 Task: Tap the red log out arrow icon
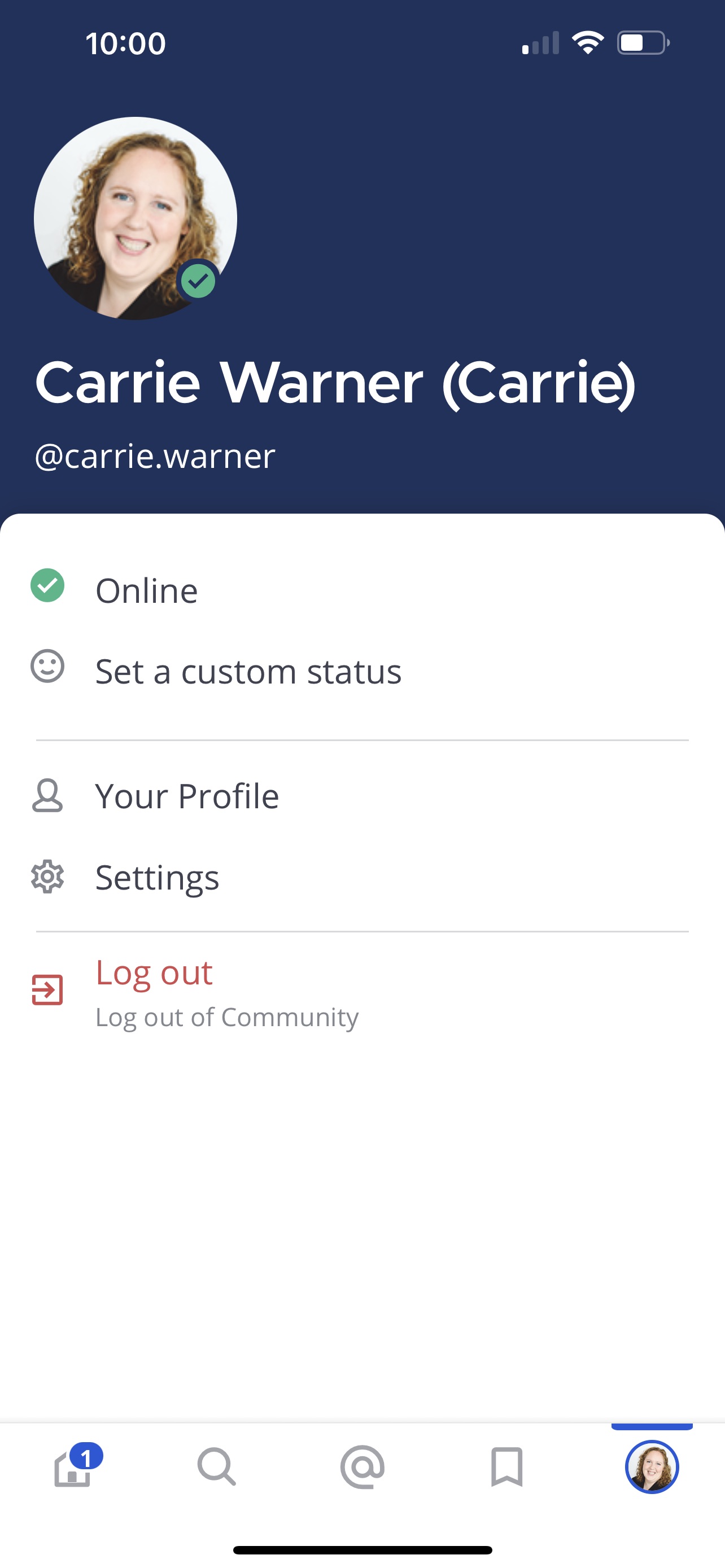click(47, 989)
